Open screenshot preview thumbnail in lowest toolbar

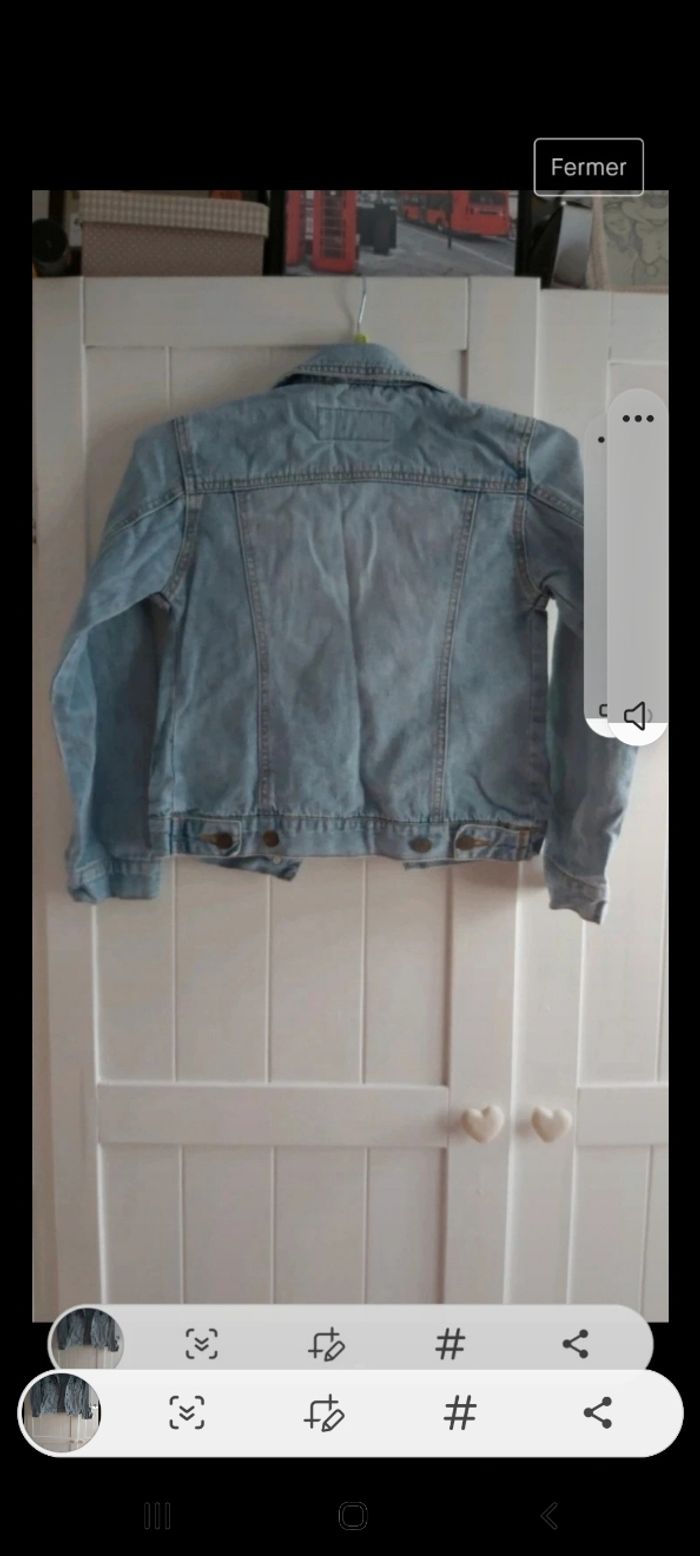[x=61, y=1412]
